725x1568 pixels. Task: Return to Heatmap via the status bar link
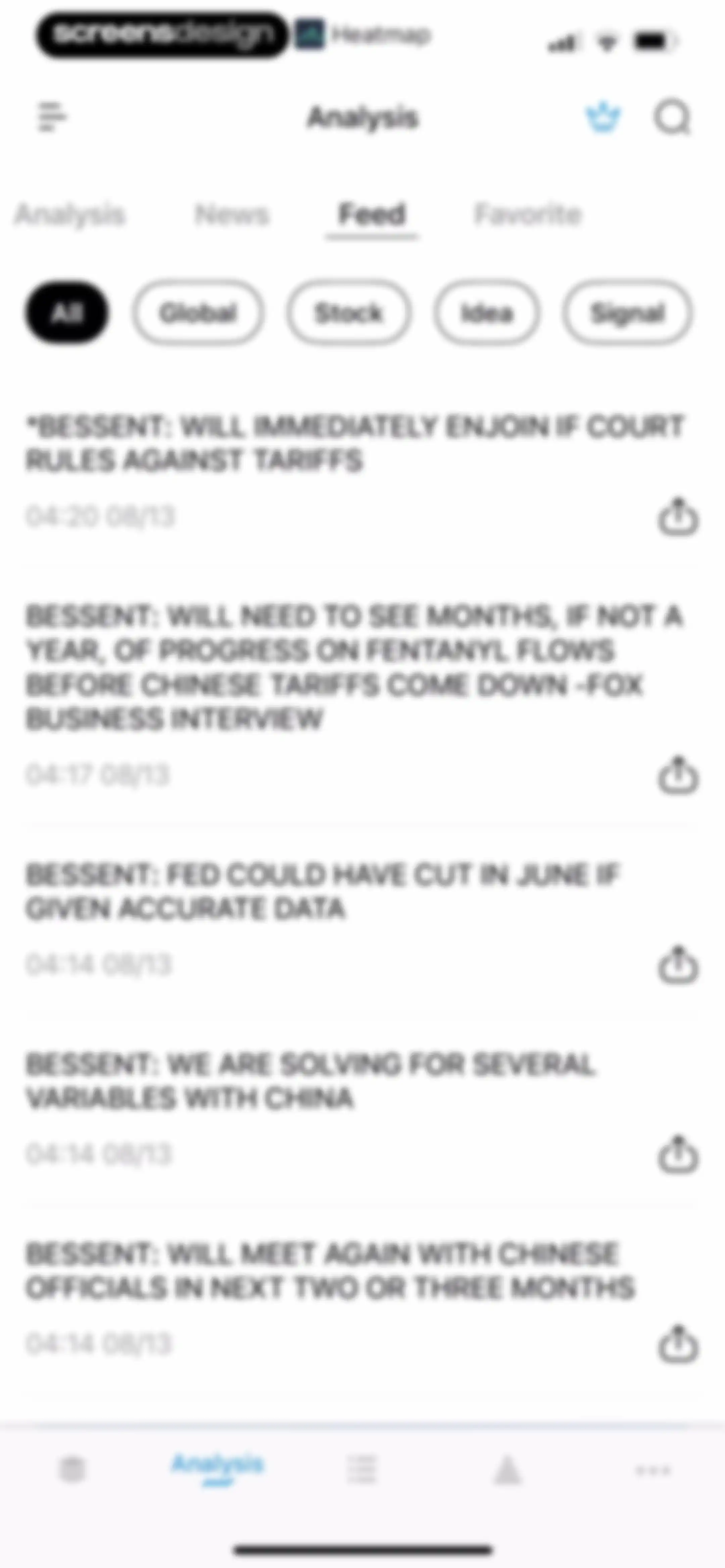(x=364, y=35)
